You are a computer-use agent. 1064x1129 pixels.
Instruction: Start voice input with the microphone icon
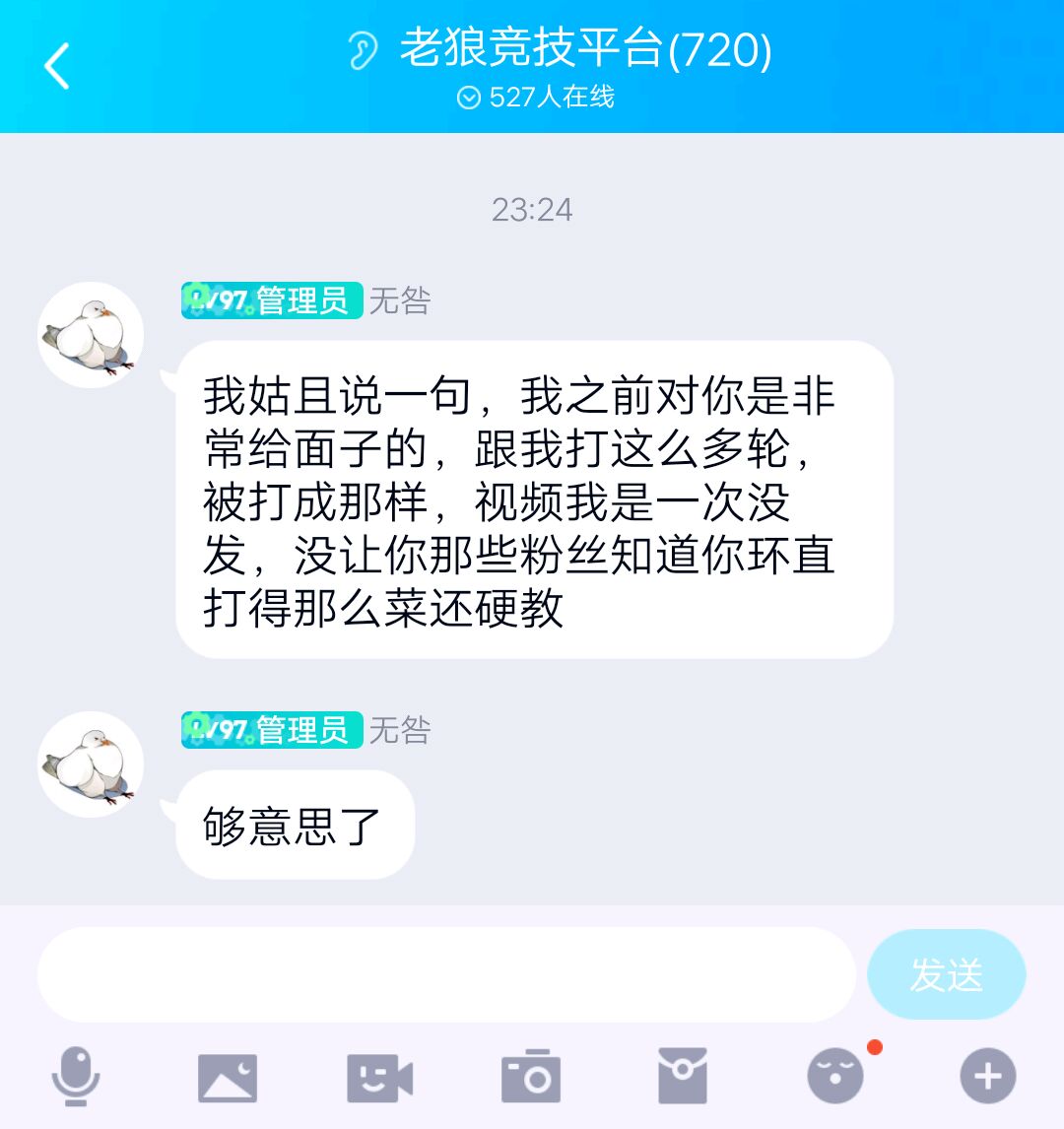tap(76, 1076)
